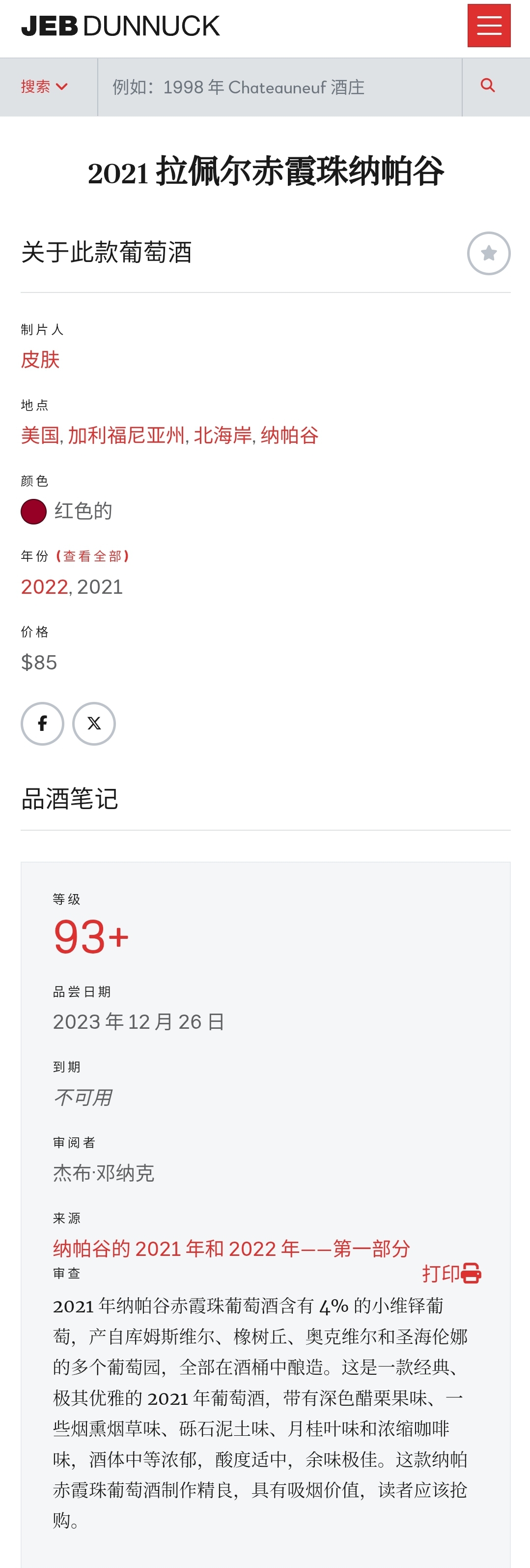Expand the 搜索 dropdown
The height and width of the screenshot is (1568, 530).
click(44, 87)
